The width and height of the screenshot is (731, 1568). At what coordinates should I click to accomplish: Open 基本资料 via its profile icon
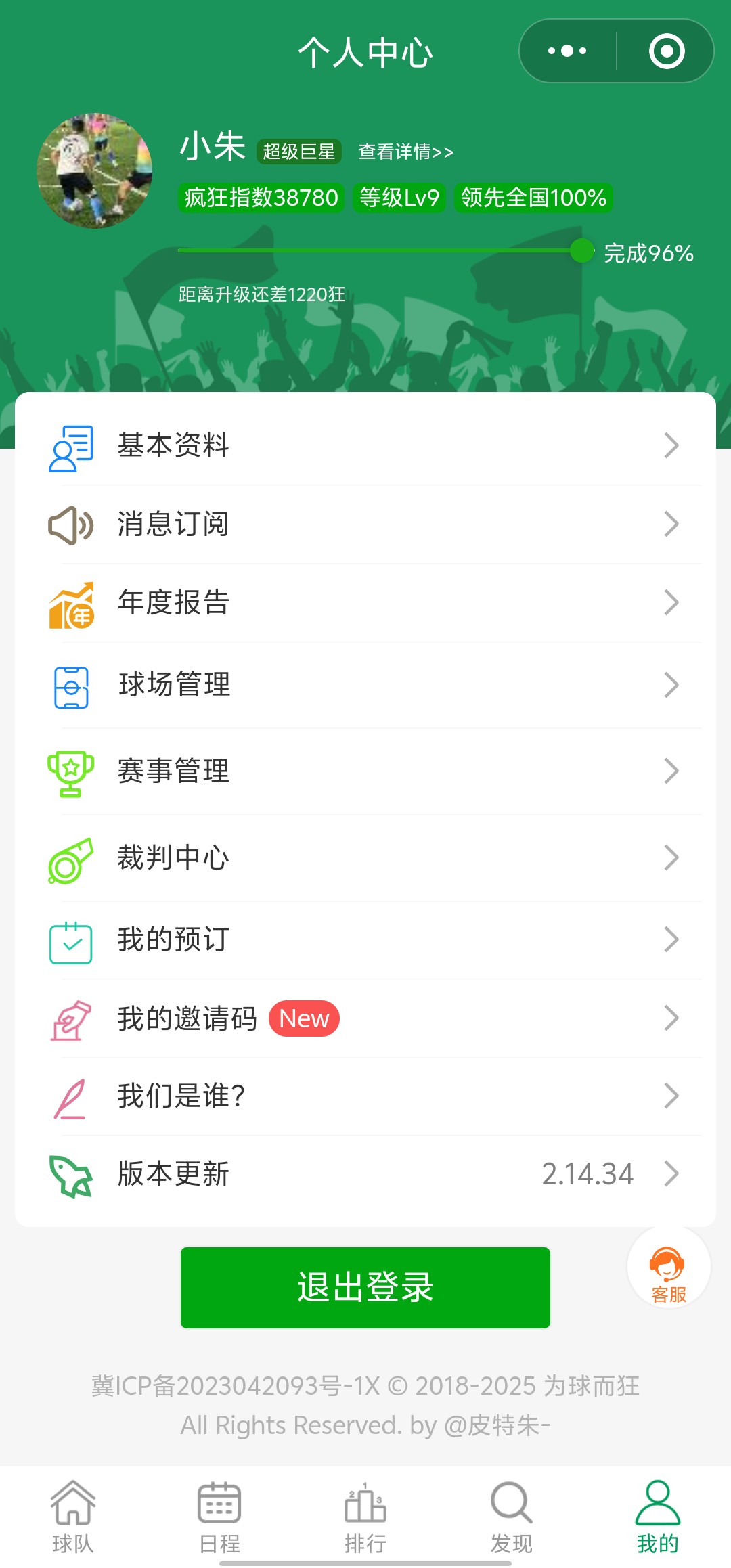[x=70, y=445]
